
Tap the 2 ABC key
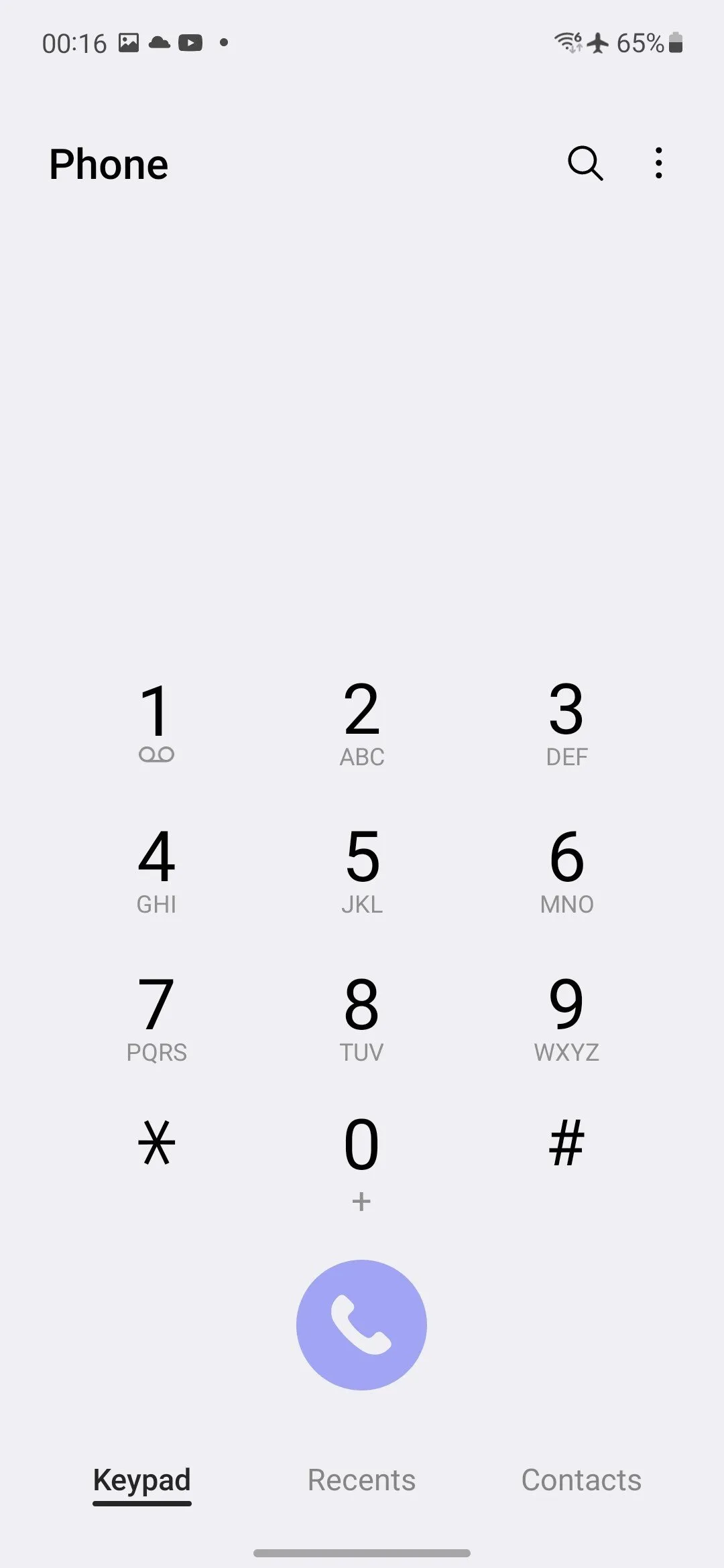[x=362, y=722]
